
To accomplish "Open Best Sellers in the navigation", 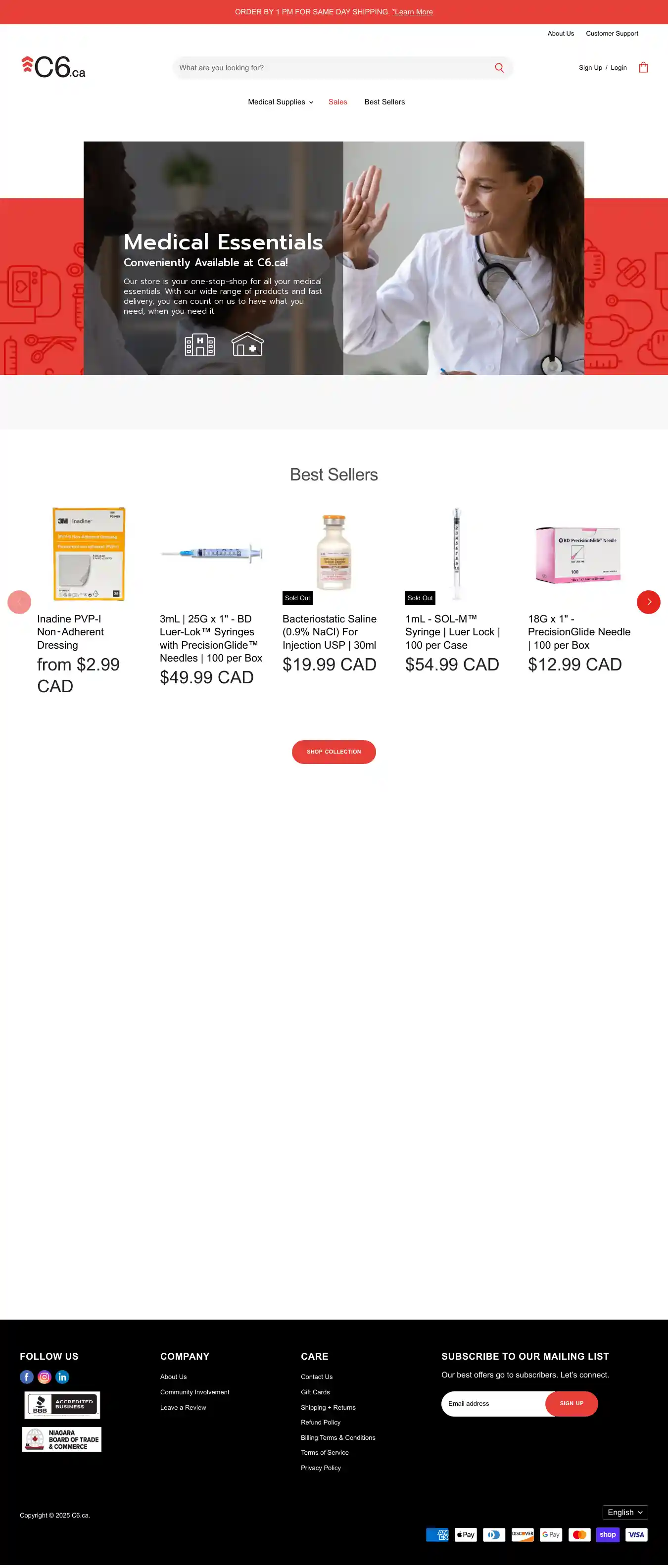I will click(x=384, y=102).
